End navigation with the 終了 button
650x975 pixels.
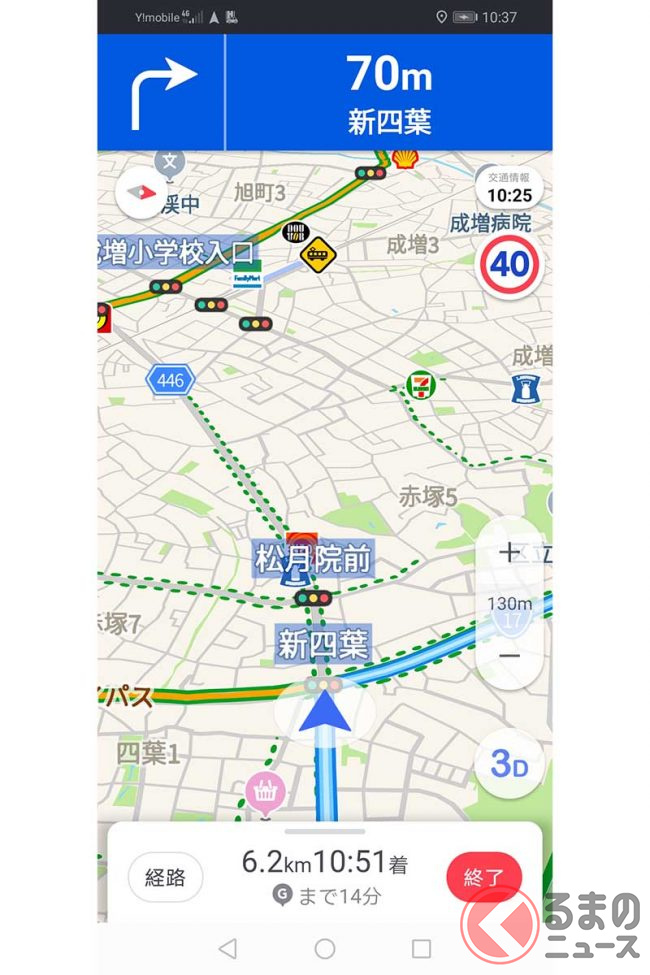(x=485, y=877)
